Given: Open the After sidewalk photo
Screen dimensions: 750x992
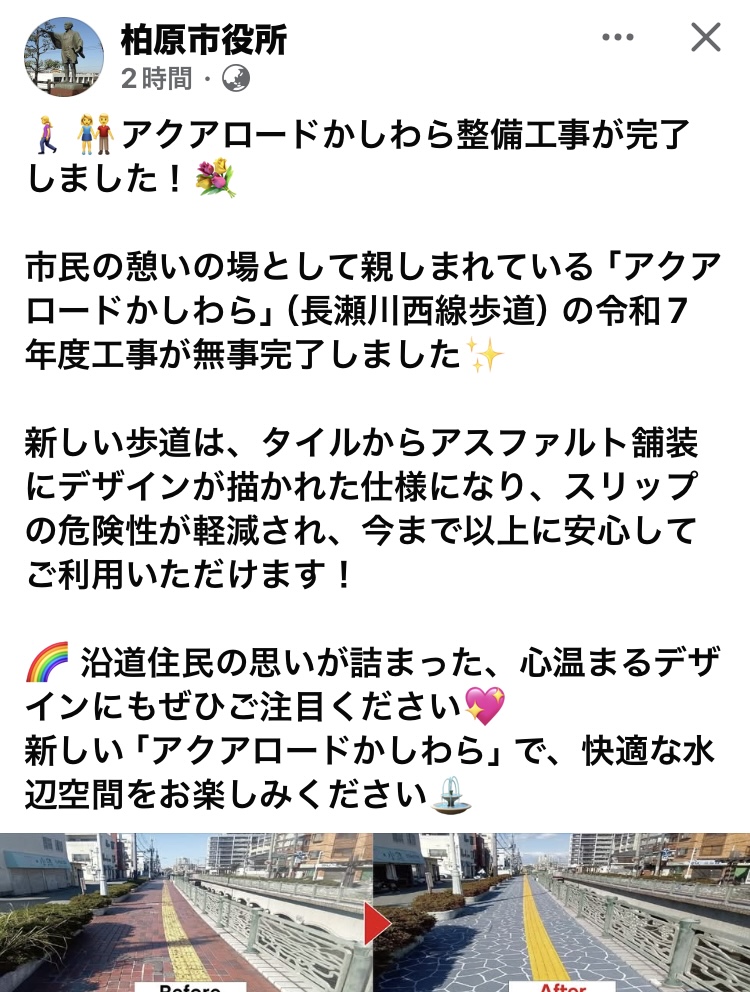Looking at the screenshot, I should [x=562, y=912].
